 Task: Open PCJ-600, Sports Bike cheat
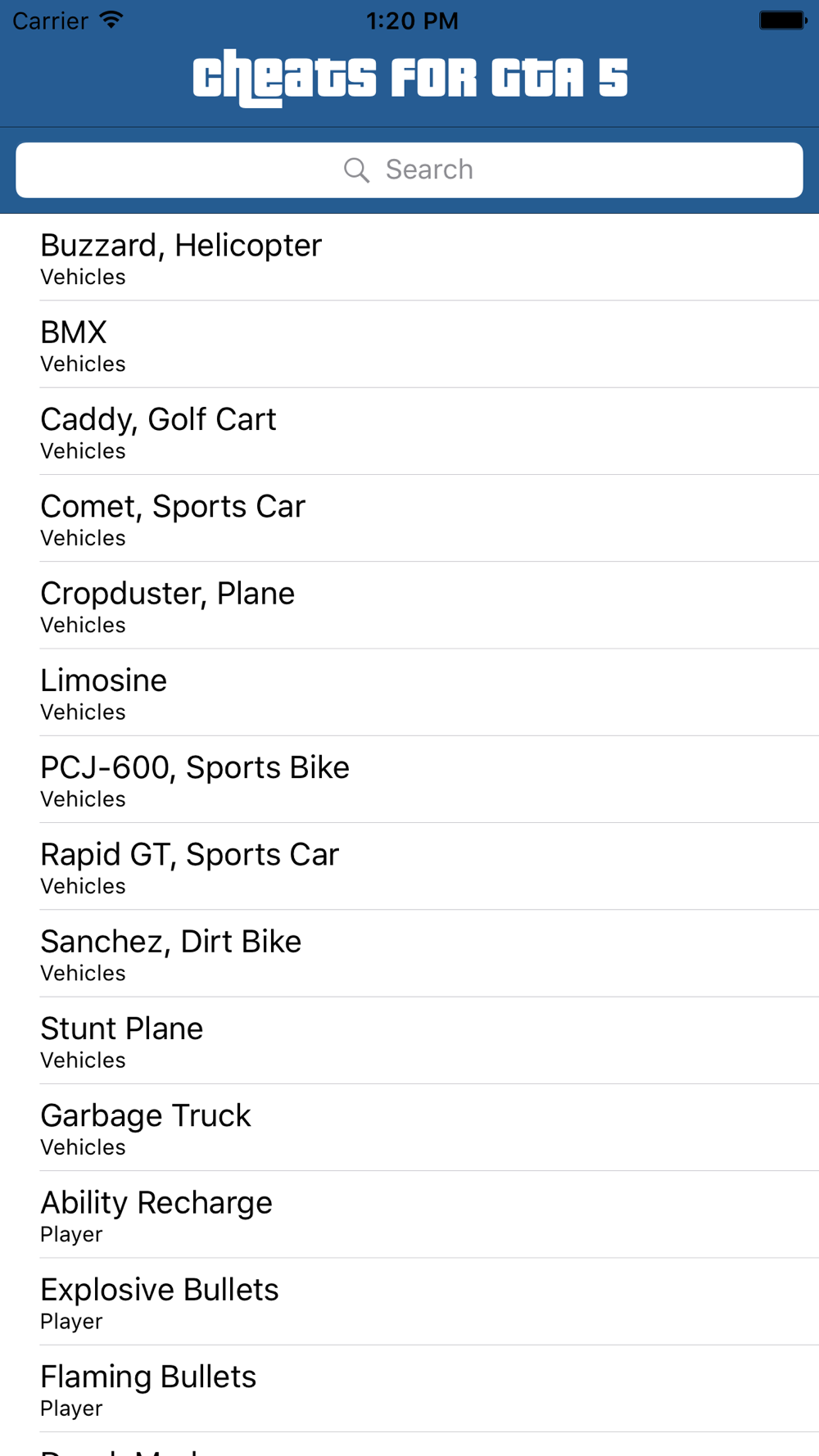409,780
